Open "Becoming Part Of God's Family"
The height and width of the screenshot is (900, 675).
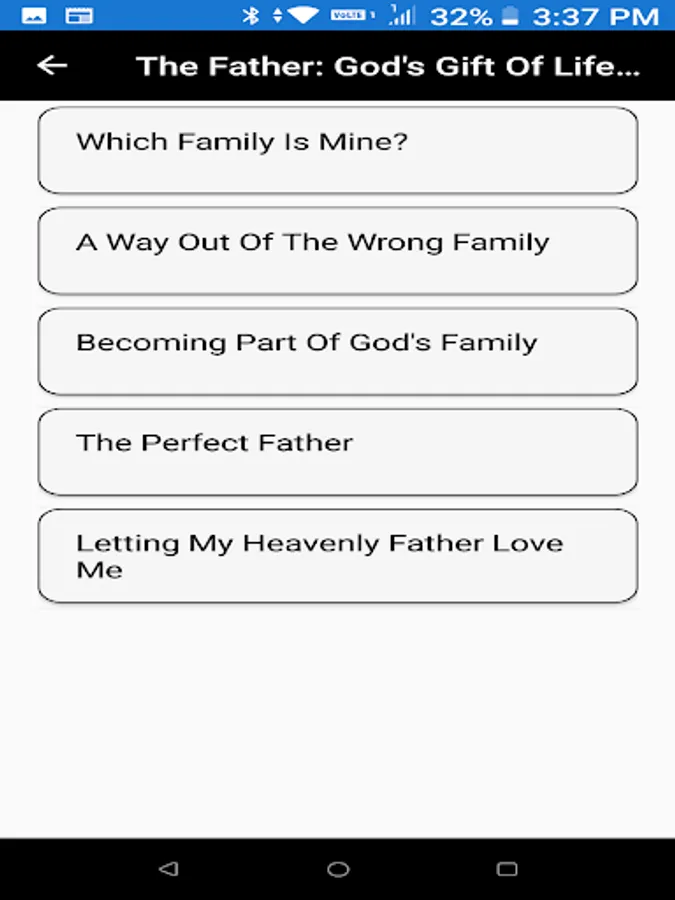click(337, 351)
